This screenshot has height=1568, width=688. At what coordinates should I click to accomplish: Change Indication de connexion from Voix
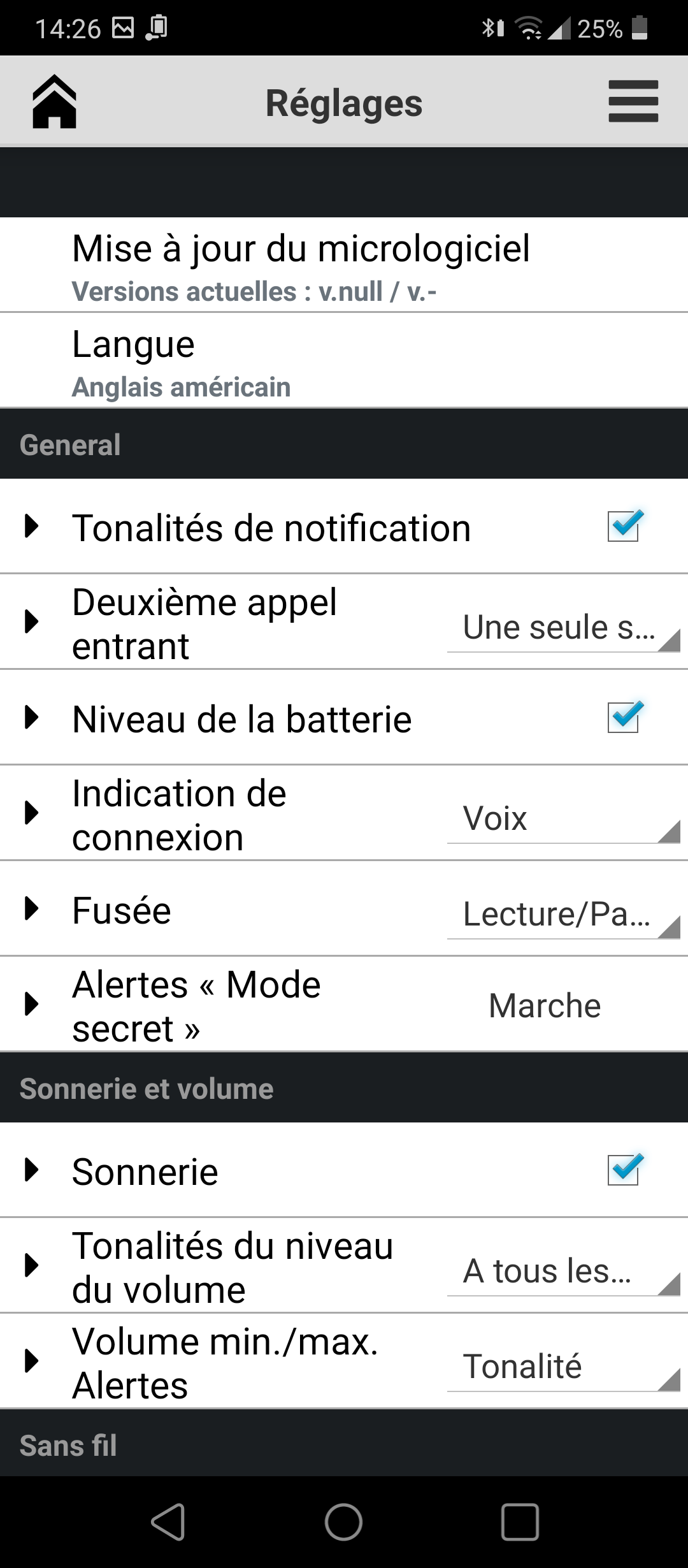(563, 820)
